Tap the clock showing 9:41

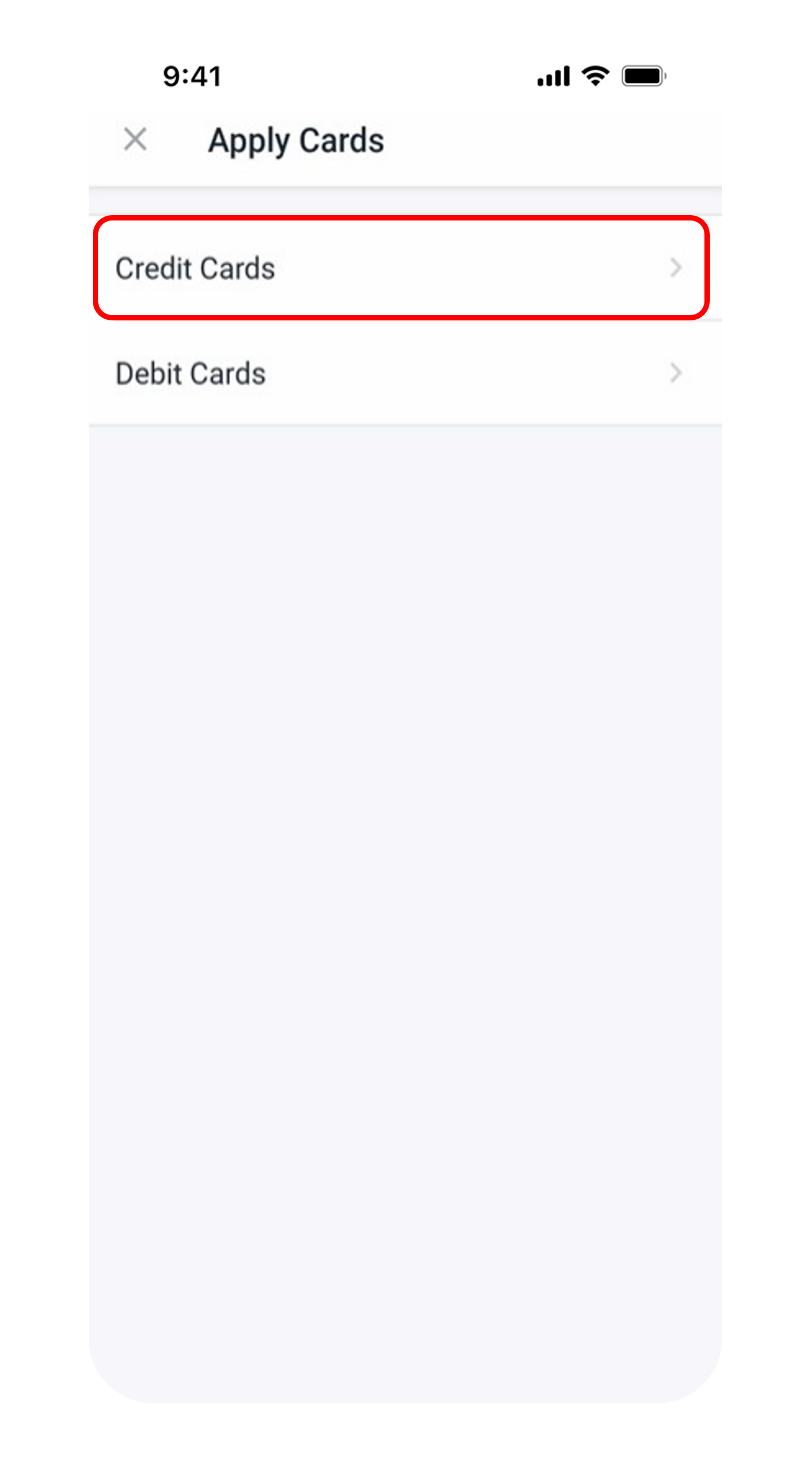tap(192, 75)
